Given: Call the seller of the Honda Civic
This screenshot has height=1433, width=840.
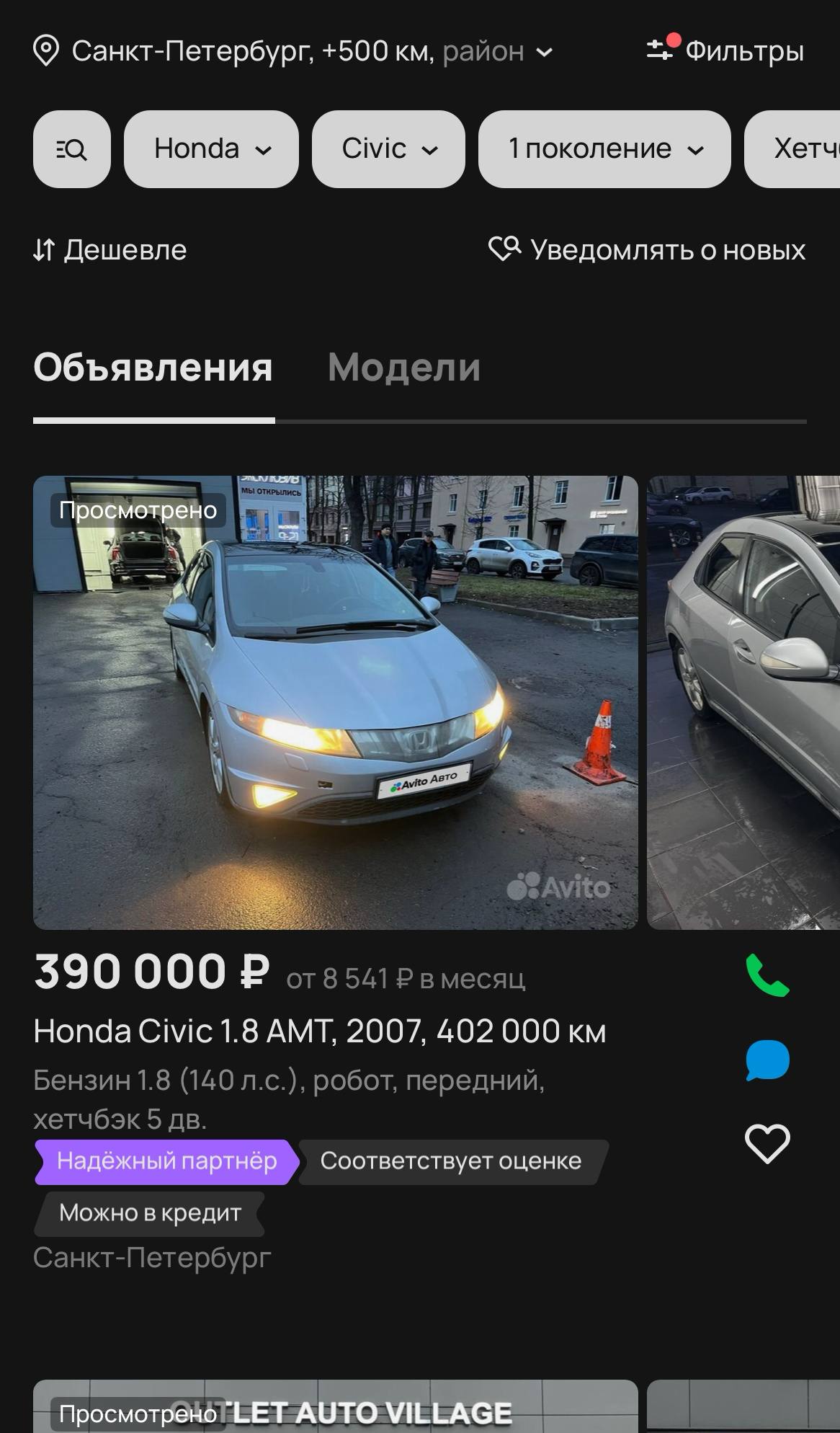Looking at the screenshot, I should [x=767, y=975].
